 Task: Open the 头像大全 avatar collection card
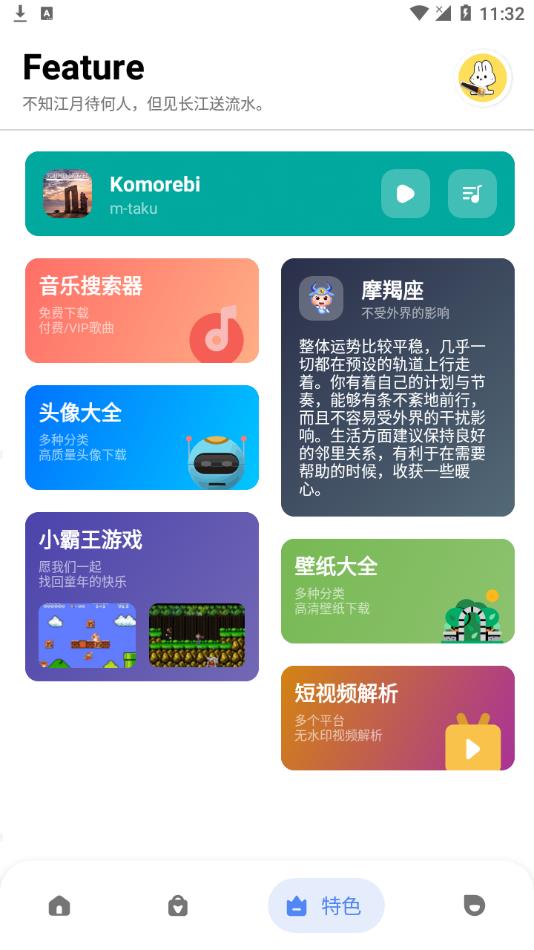point(142,437)
